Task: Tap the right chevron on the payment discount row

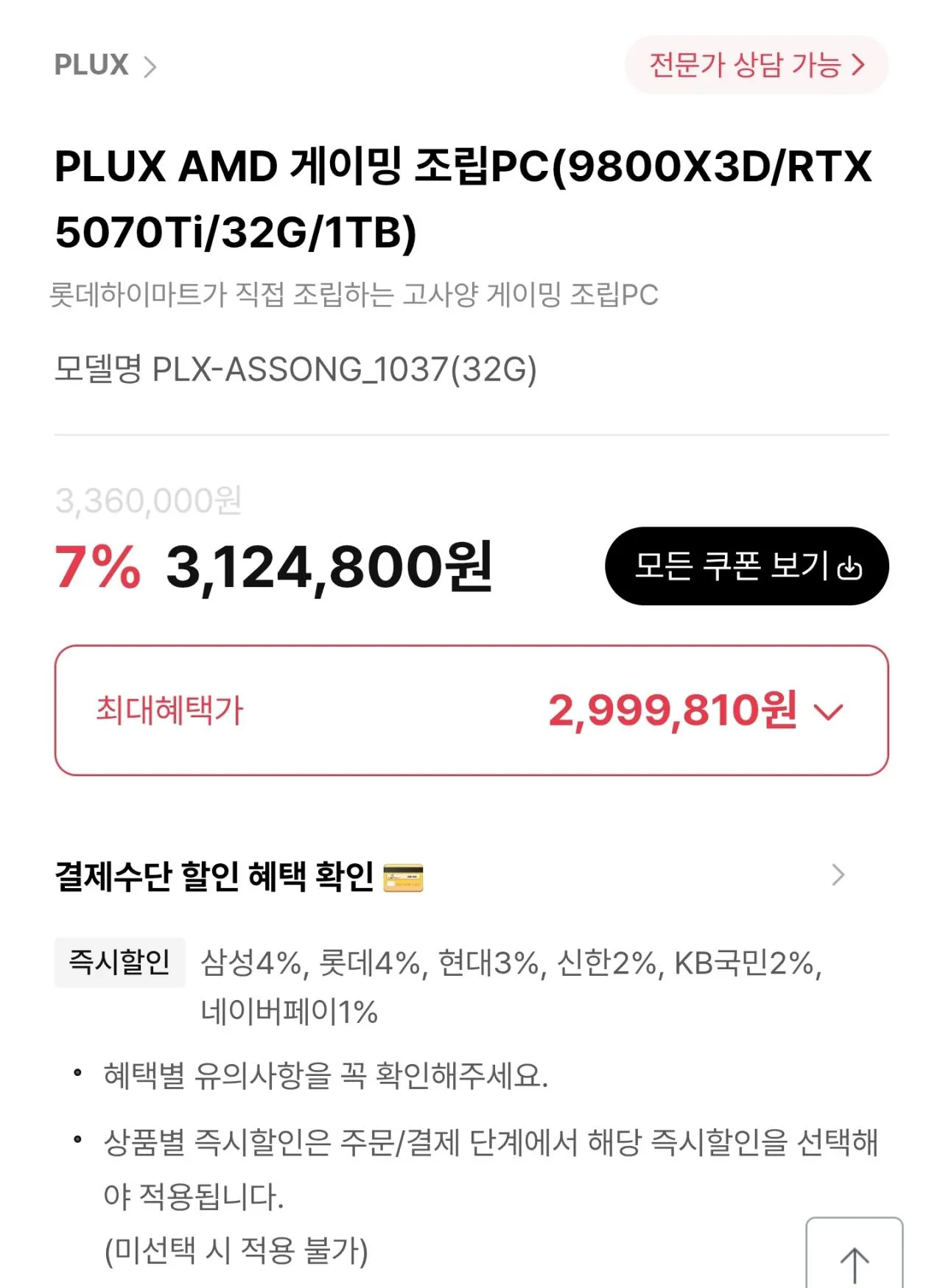Action: [837, 875]
